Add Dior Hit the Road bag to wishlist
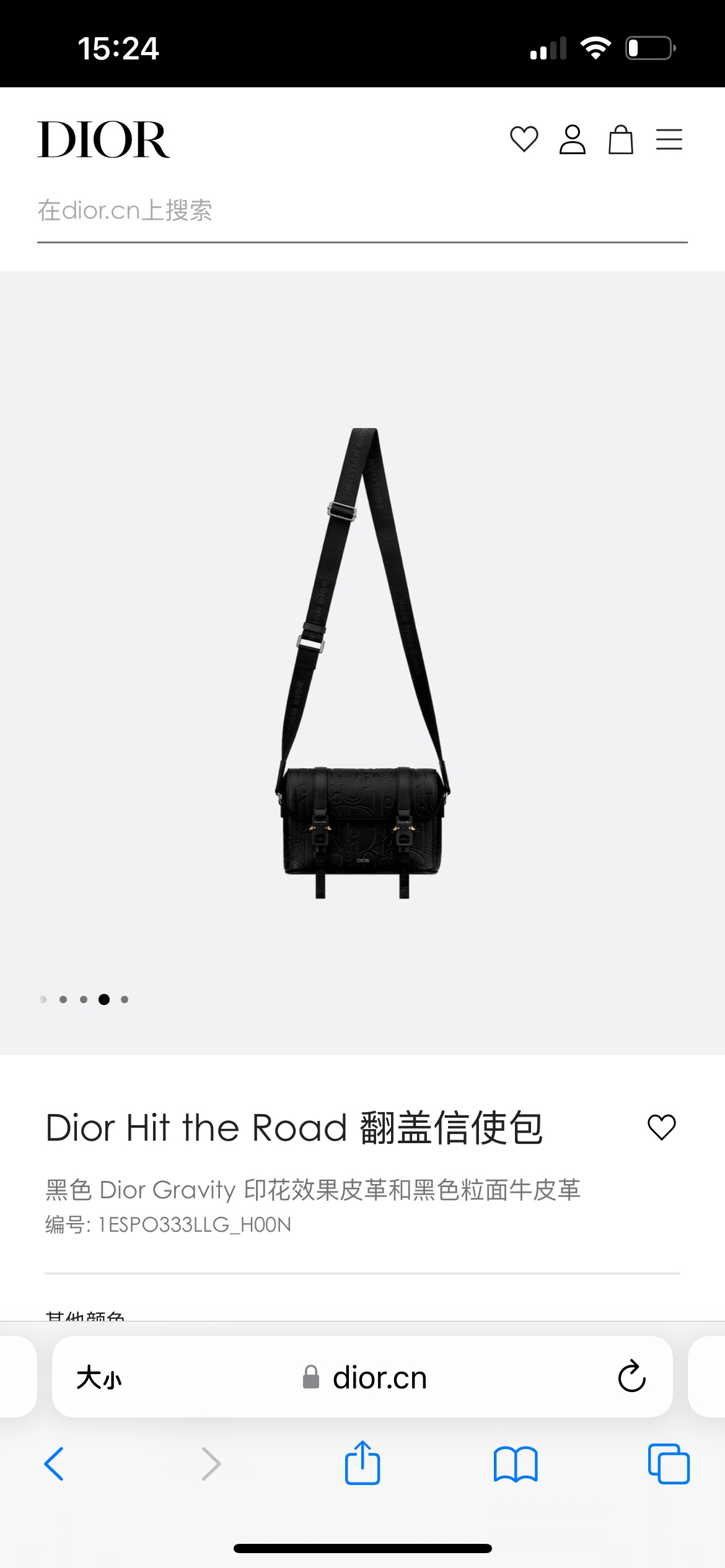Screen dimensions: 725x1568 [x=661, y=1127]
